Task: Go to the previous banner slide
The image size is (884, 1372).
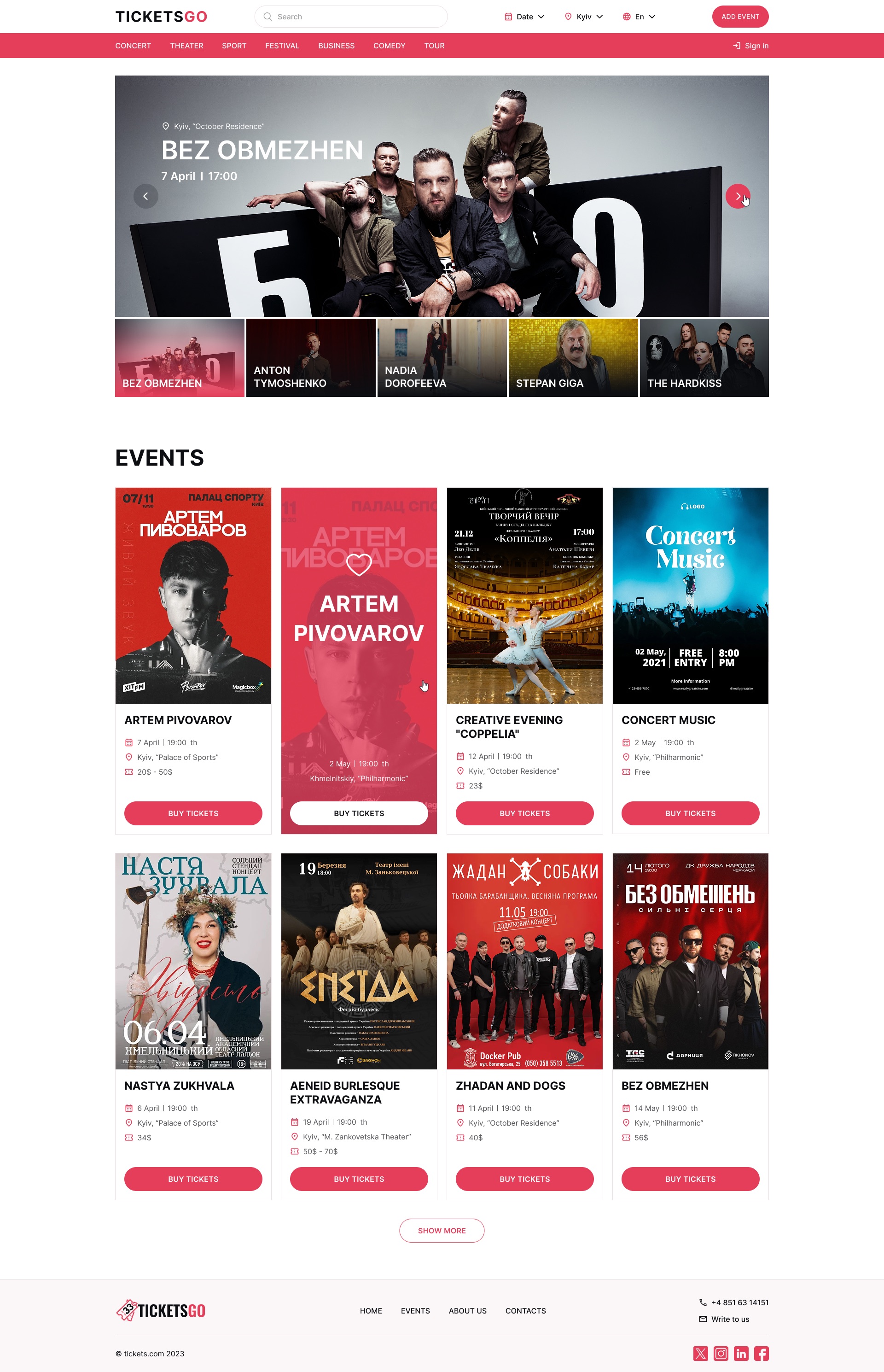Action: 146,196
